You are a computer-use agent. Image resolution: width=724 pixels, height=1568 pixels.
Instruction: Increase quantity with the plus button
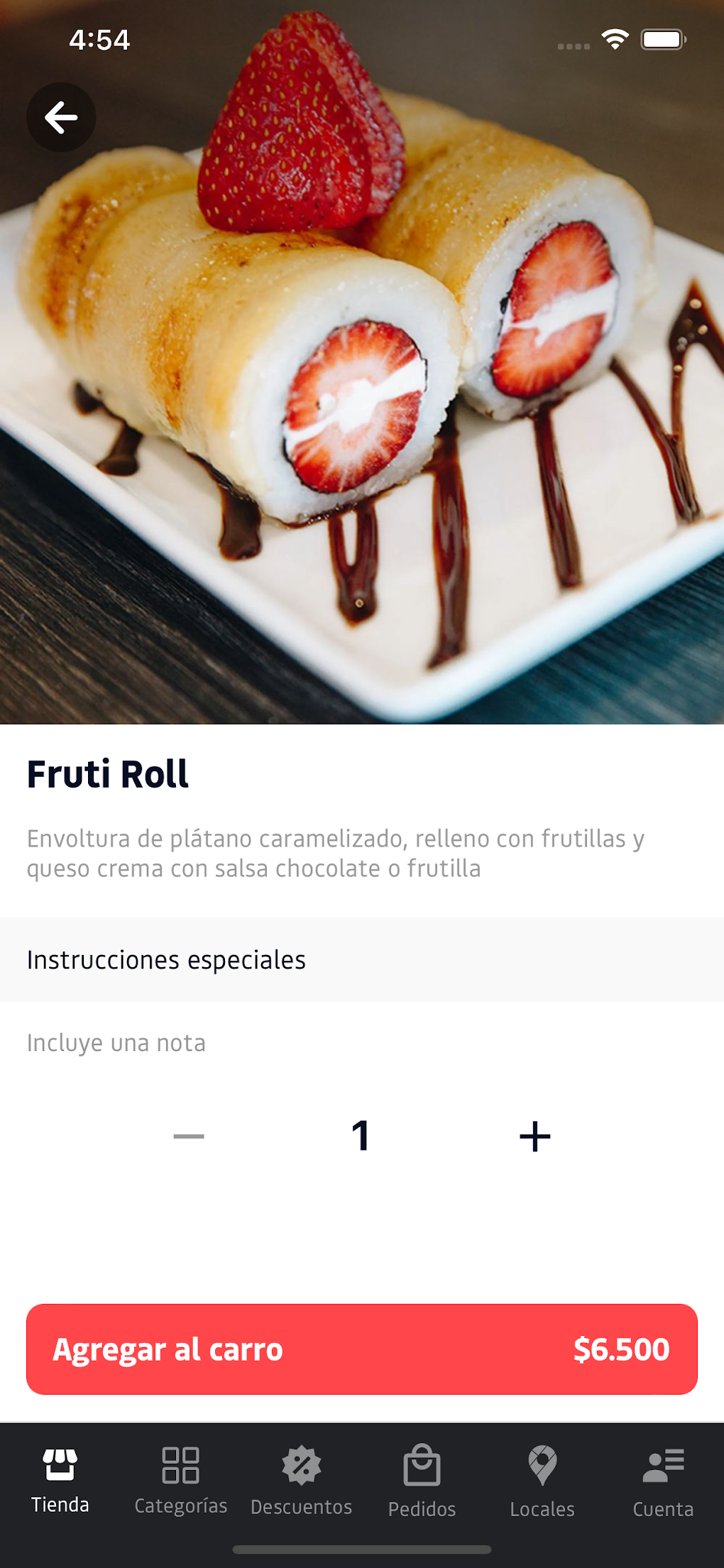click(x=534, y=1136)
